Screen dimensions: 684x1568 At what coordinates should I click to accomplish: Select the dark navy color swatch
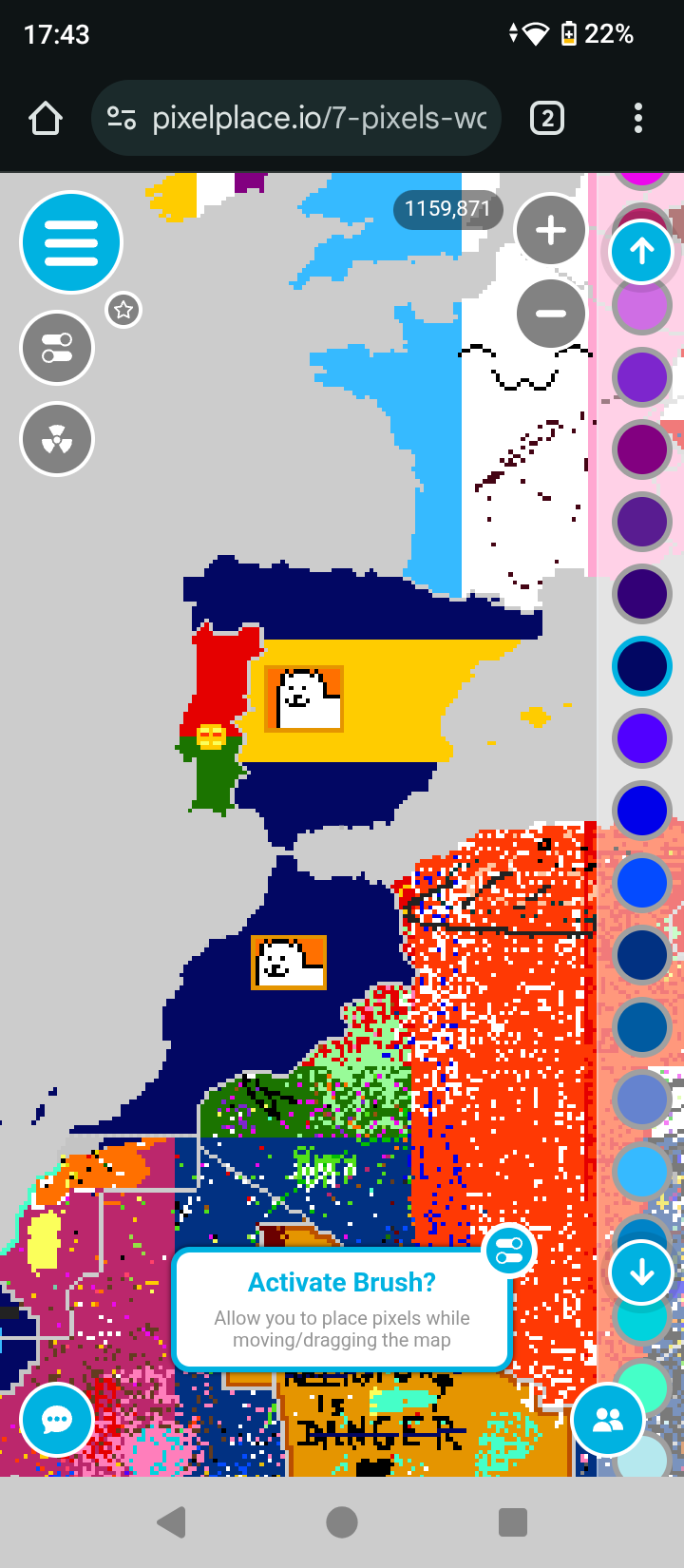tap(642, 665)
